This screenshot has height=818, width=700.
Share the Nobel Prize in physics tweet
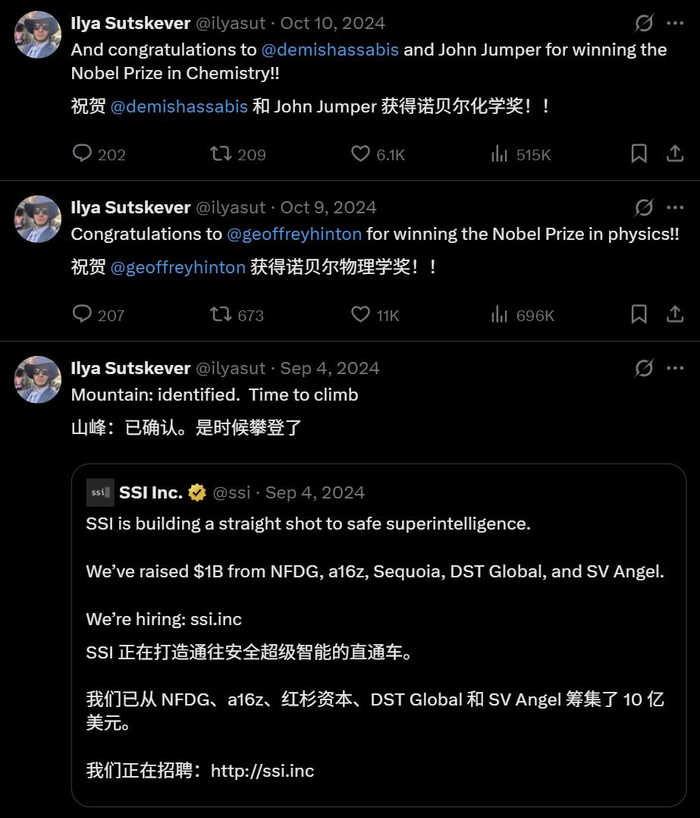pos(675,315)
